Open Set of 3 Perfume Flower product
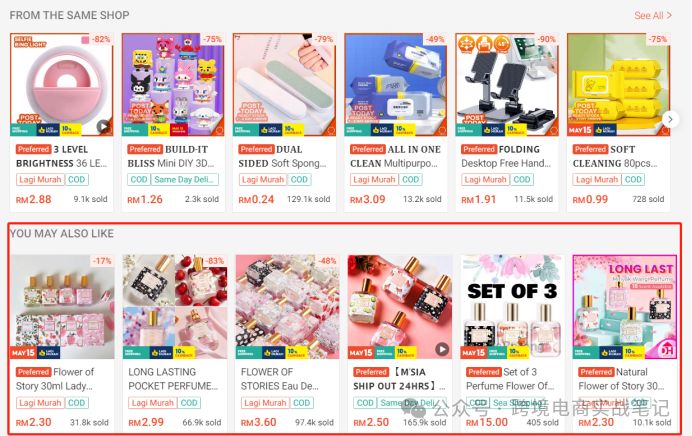The image size is (692, 436). 510,308
